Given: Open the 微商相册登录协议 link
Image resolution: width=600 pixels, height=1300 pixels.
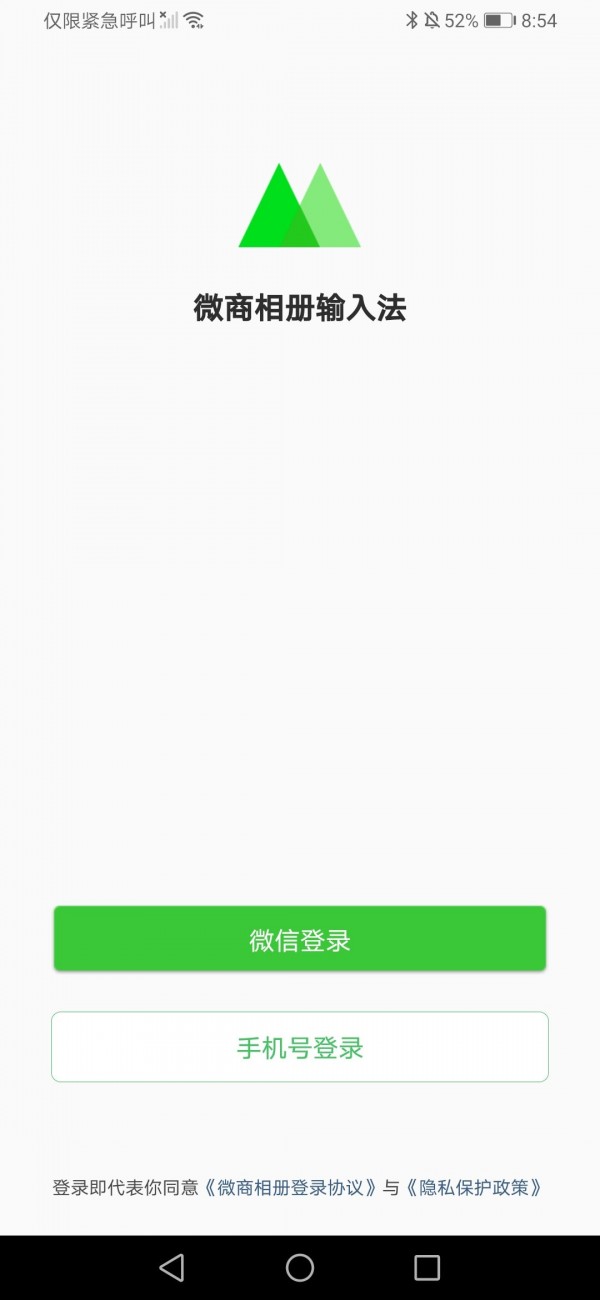Looking at the screenshot, I should [291, 1188].
